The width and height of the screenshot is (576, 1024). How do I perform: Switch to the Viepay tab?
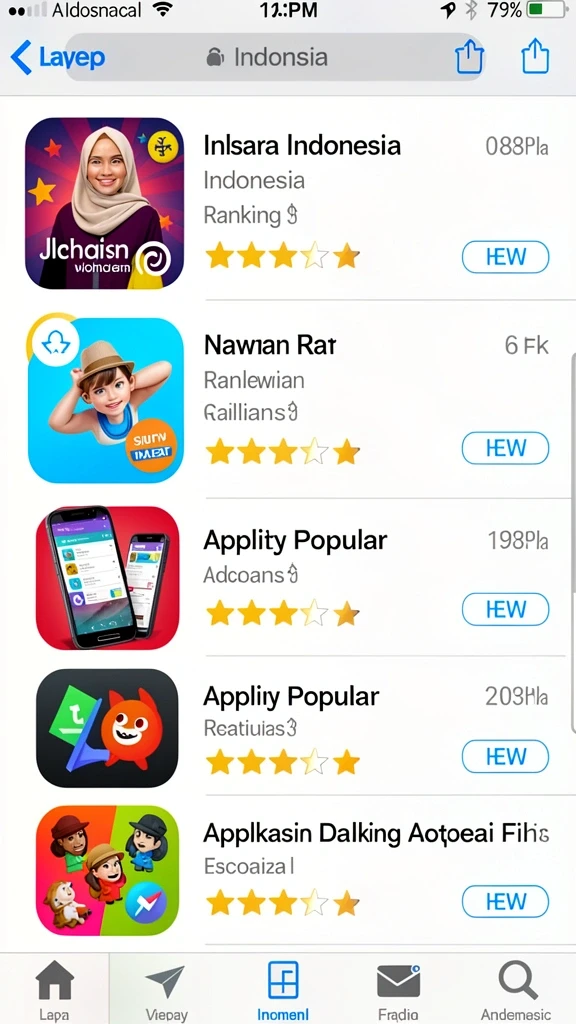166,989
